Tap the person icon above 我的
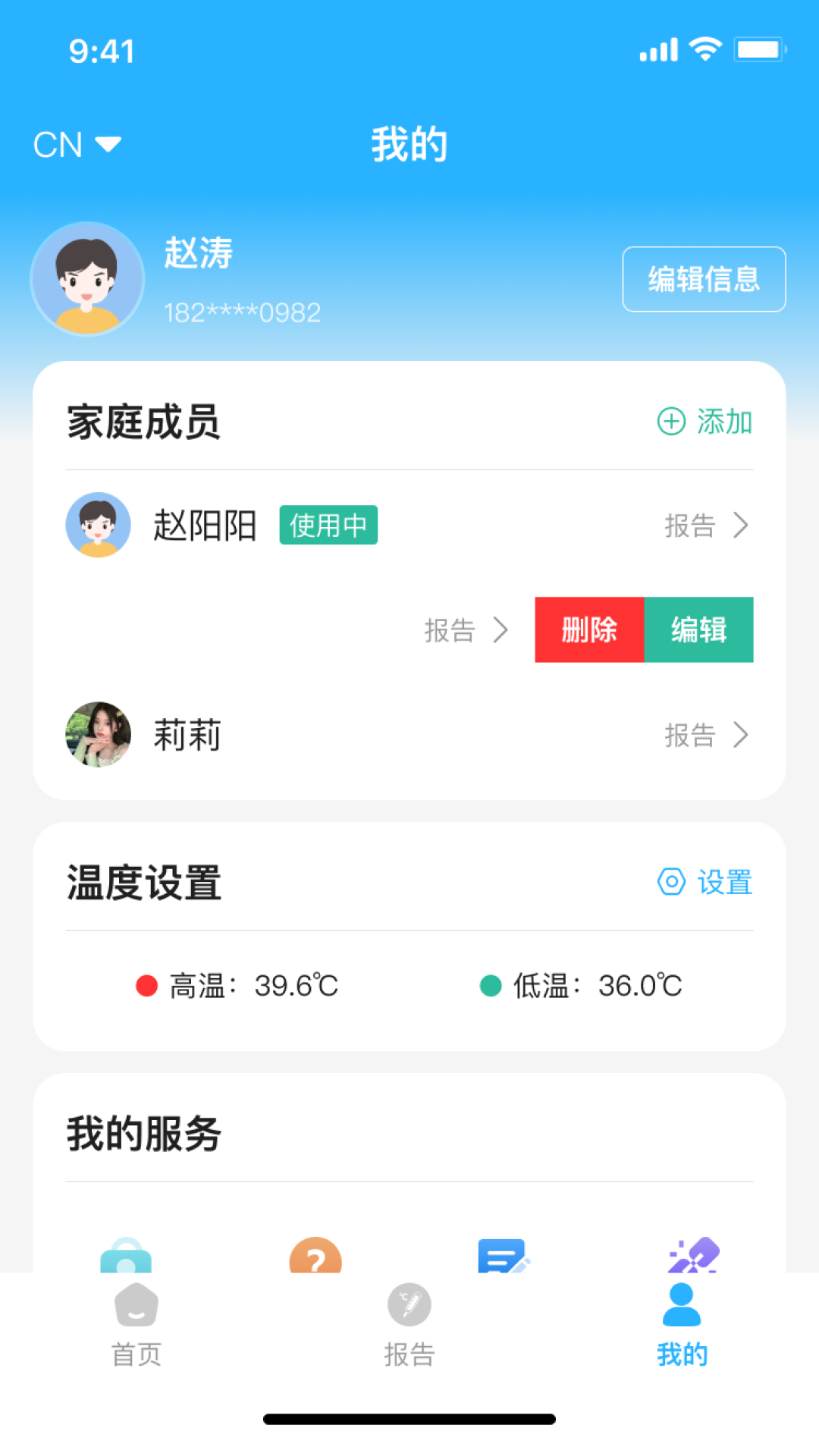 [680, 1304]
